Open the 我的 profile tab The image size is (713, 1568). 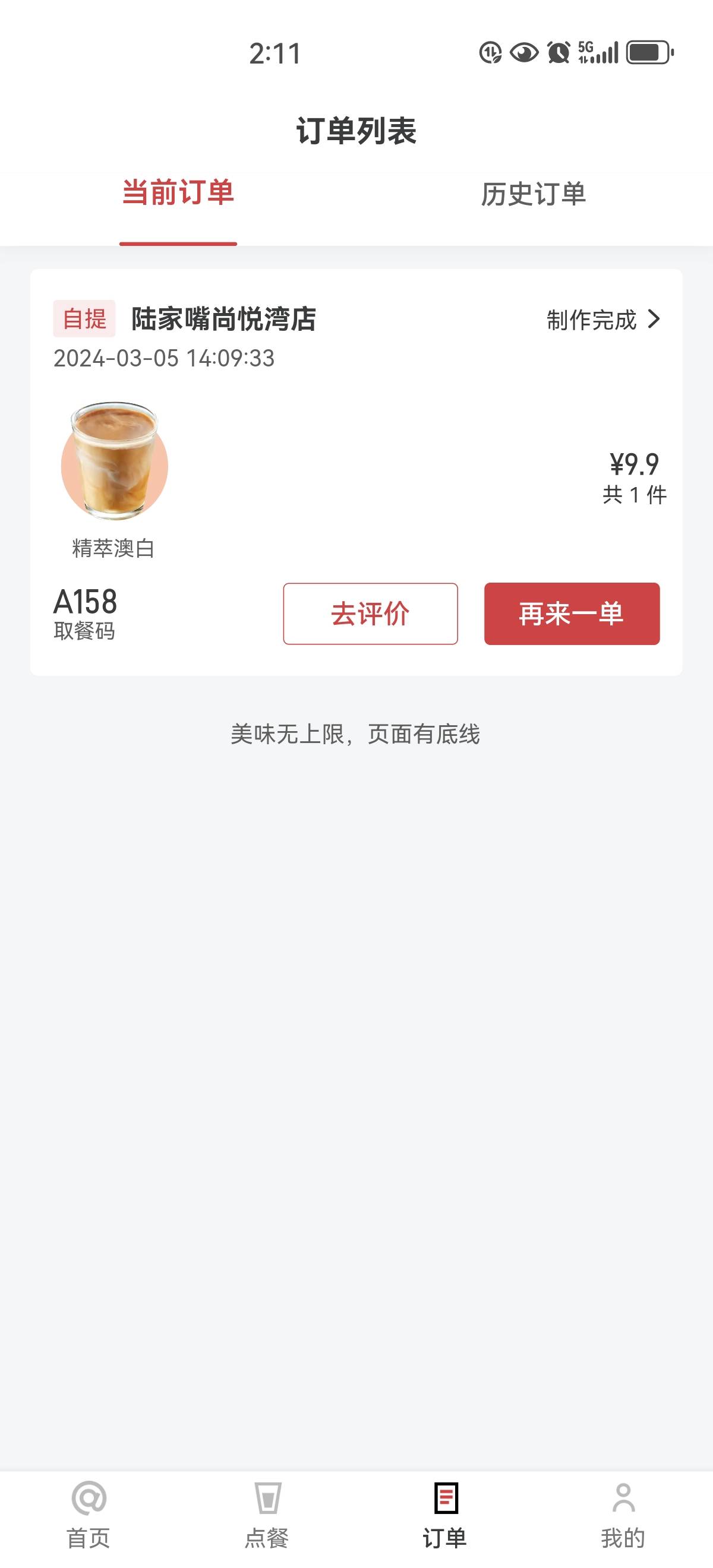point(623,1516)
